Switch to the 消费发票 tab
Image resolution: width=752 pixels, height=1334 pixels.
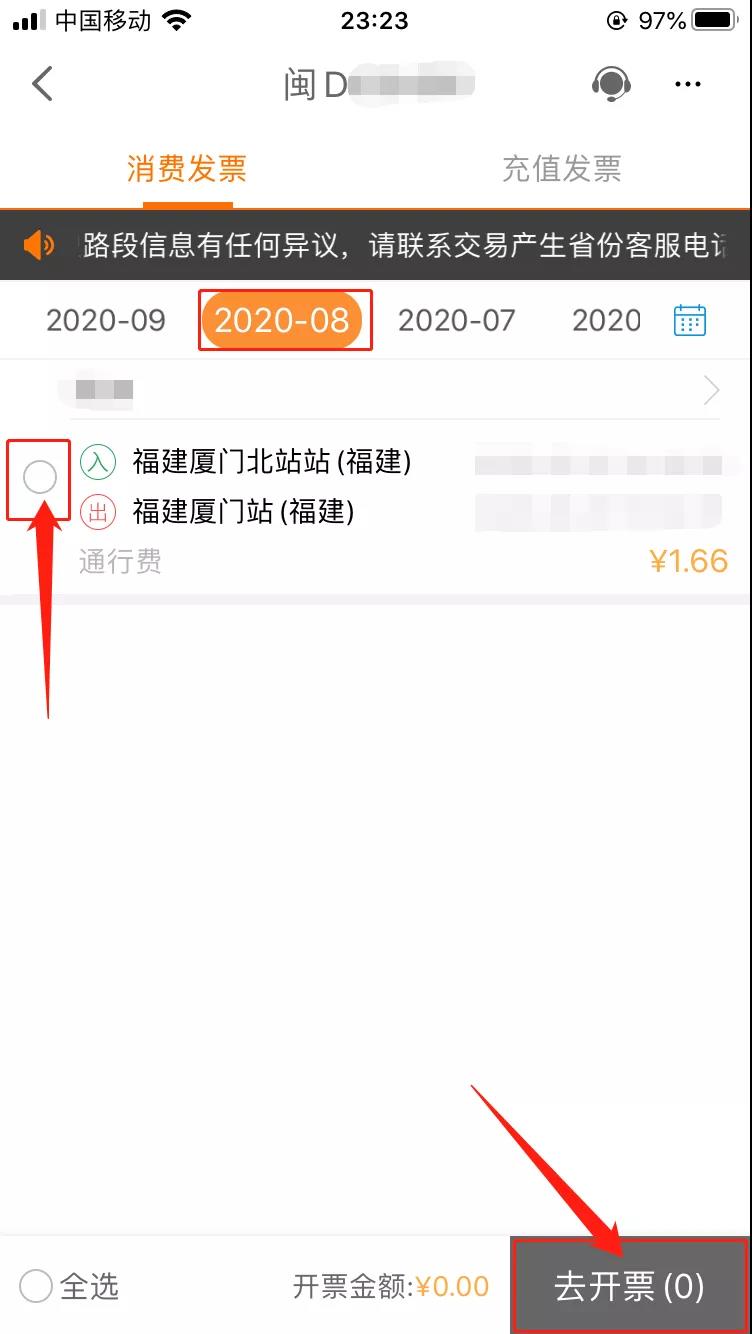[186, 170]
